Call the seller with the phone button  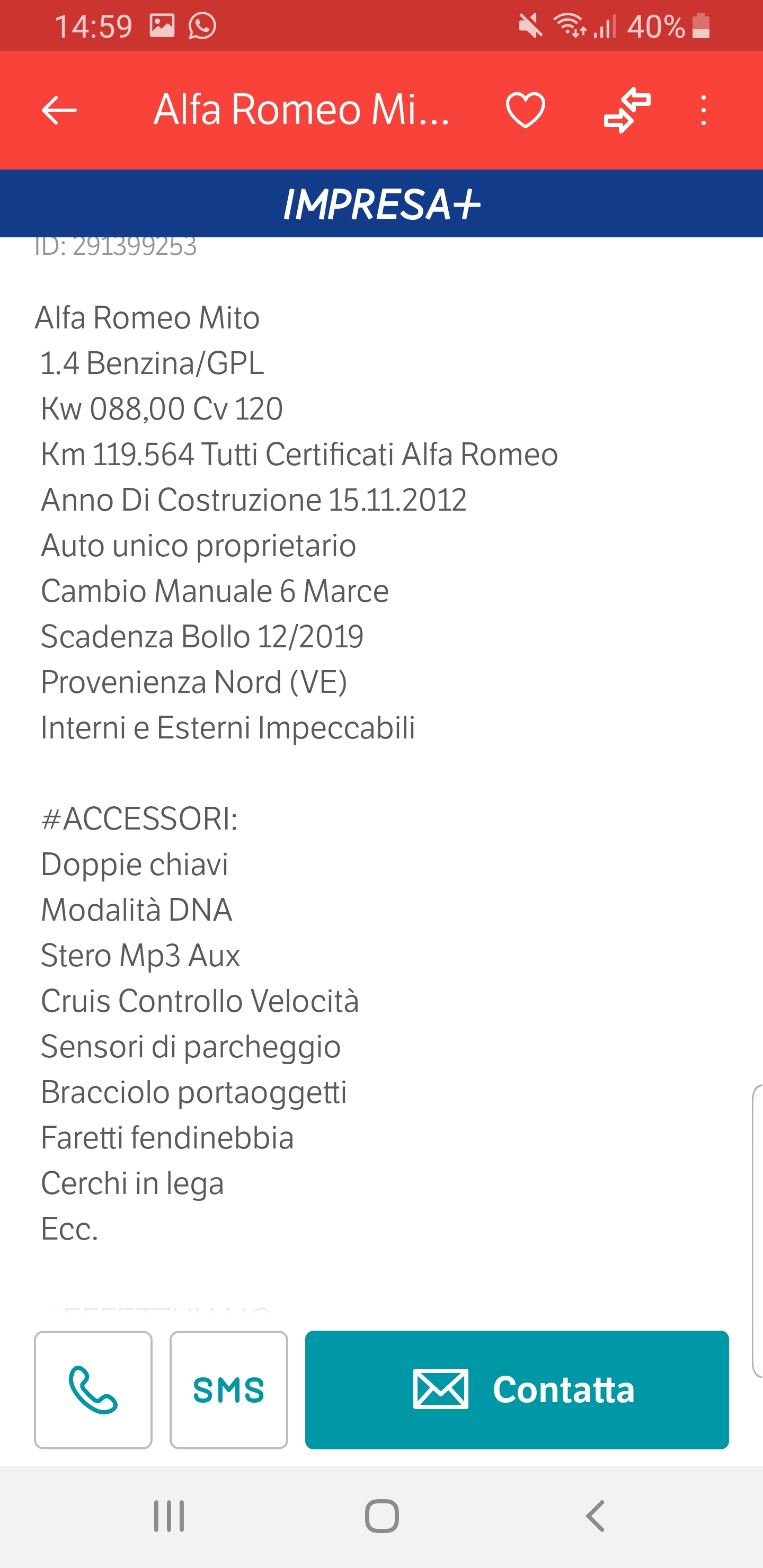pyautogui.click(x=93, y=1389)
